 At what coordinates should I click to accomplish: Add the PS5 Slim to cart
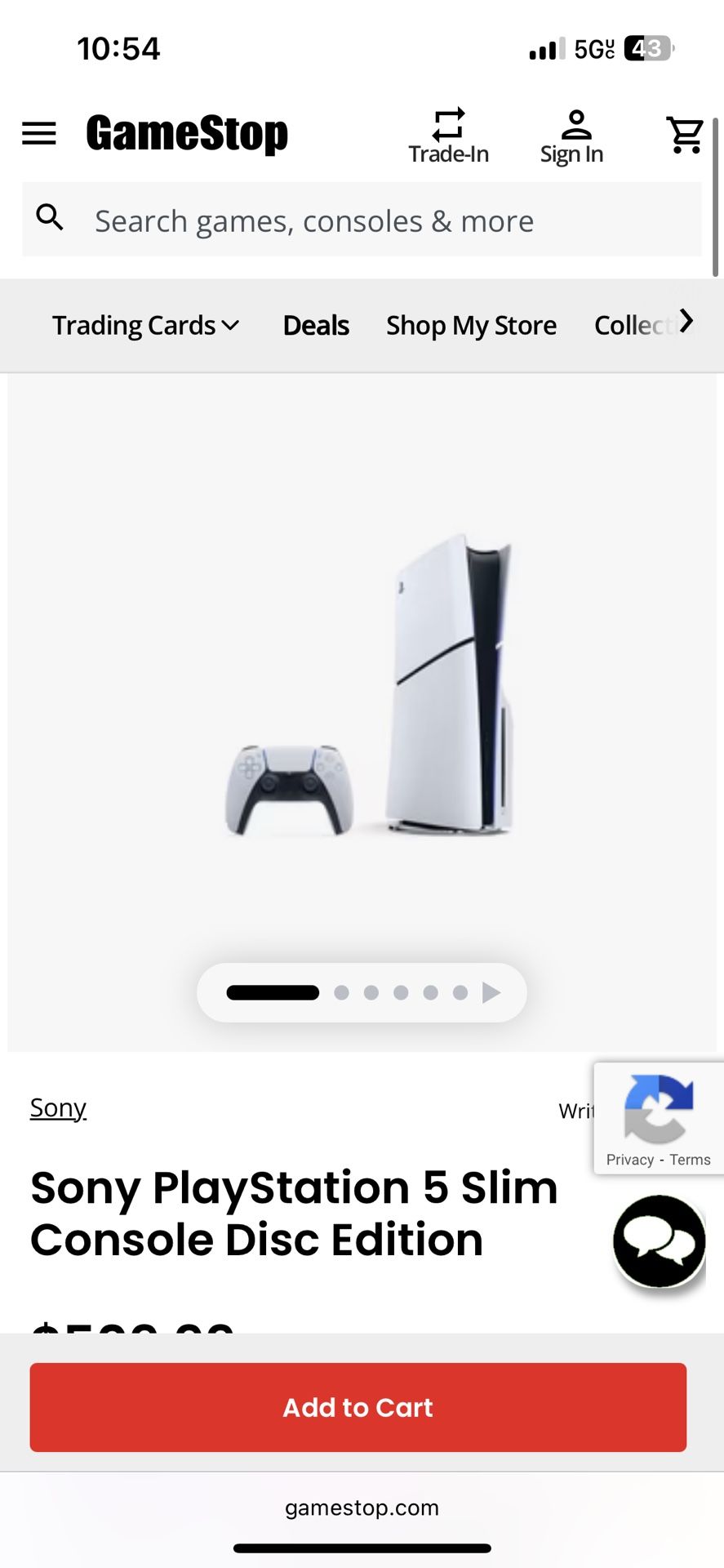[x=358, y=1407]
